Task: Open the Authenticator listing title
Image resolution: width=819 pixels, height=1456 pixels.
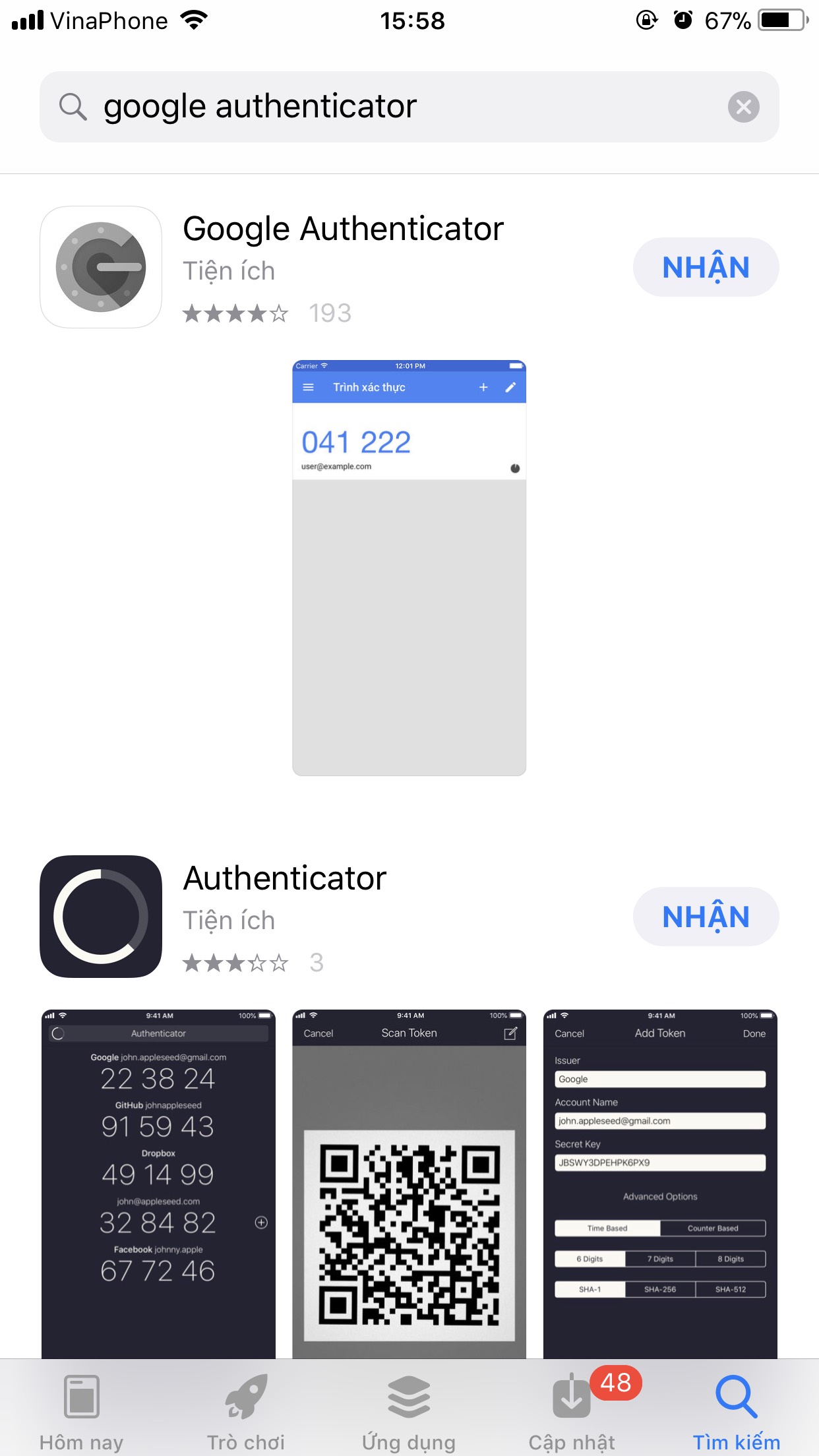Action: pos(284,878)
